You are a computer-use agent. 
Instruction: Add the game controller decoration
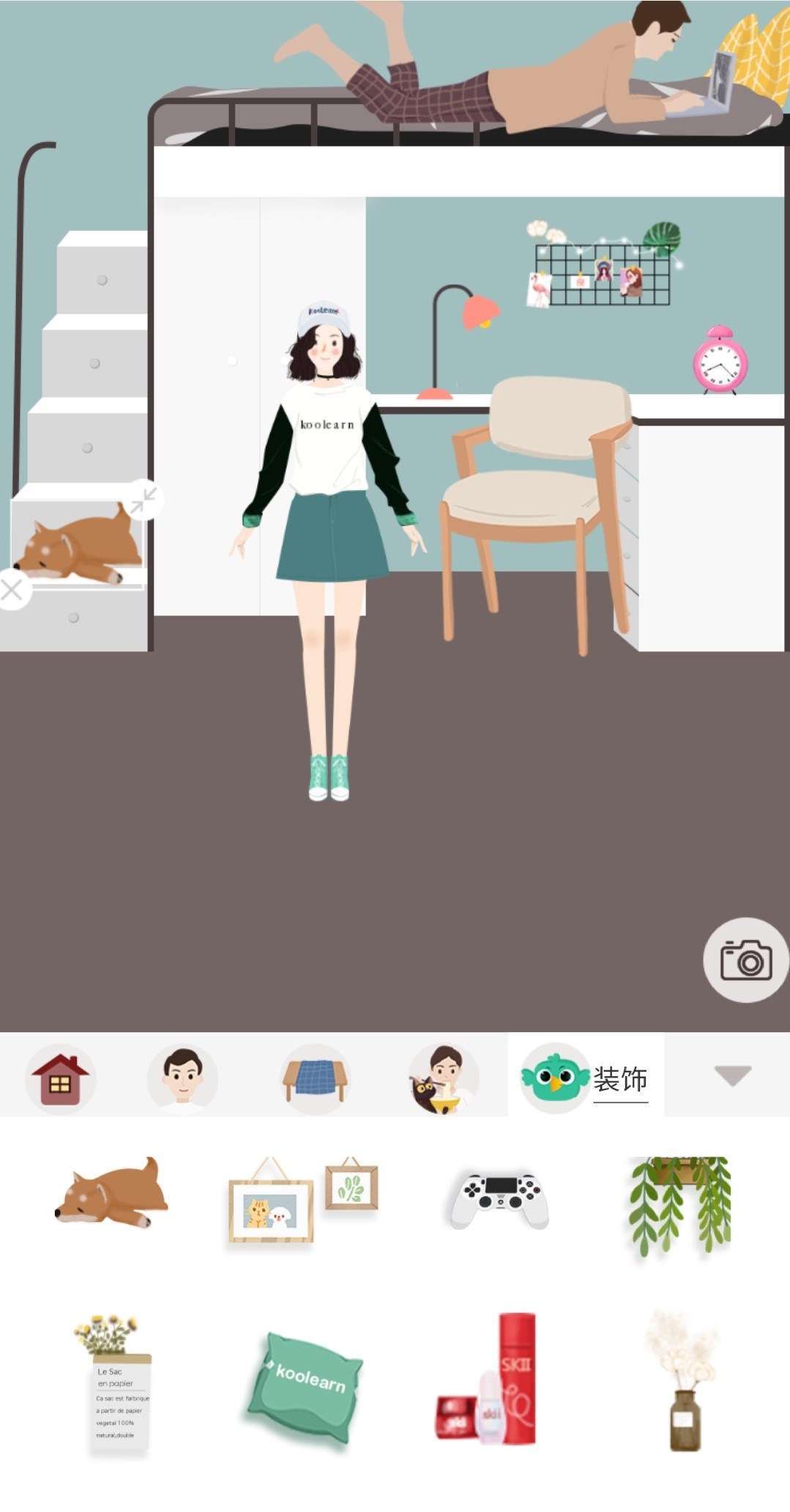pos(499,1199)
